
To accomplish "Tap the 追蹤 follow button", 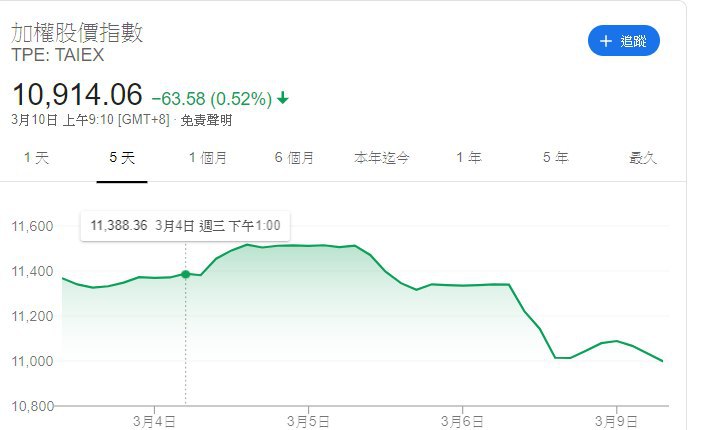I will tap(623, 41).
